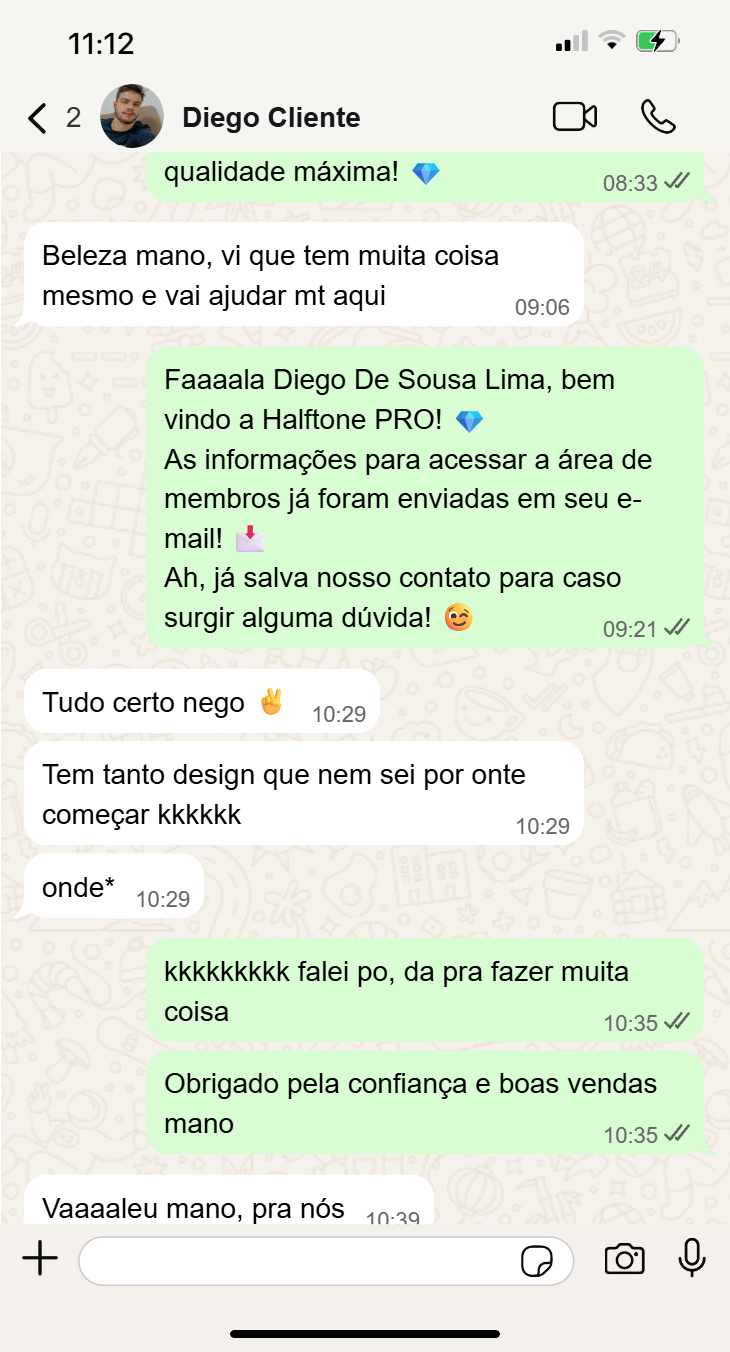View Diego Cliente's profile photo
The image size is (730, 1352).
click(x=132, y=117)
